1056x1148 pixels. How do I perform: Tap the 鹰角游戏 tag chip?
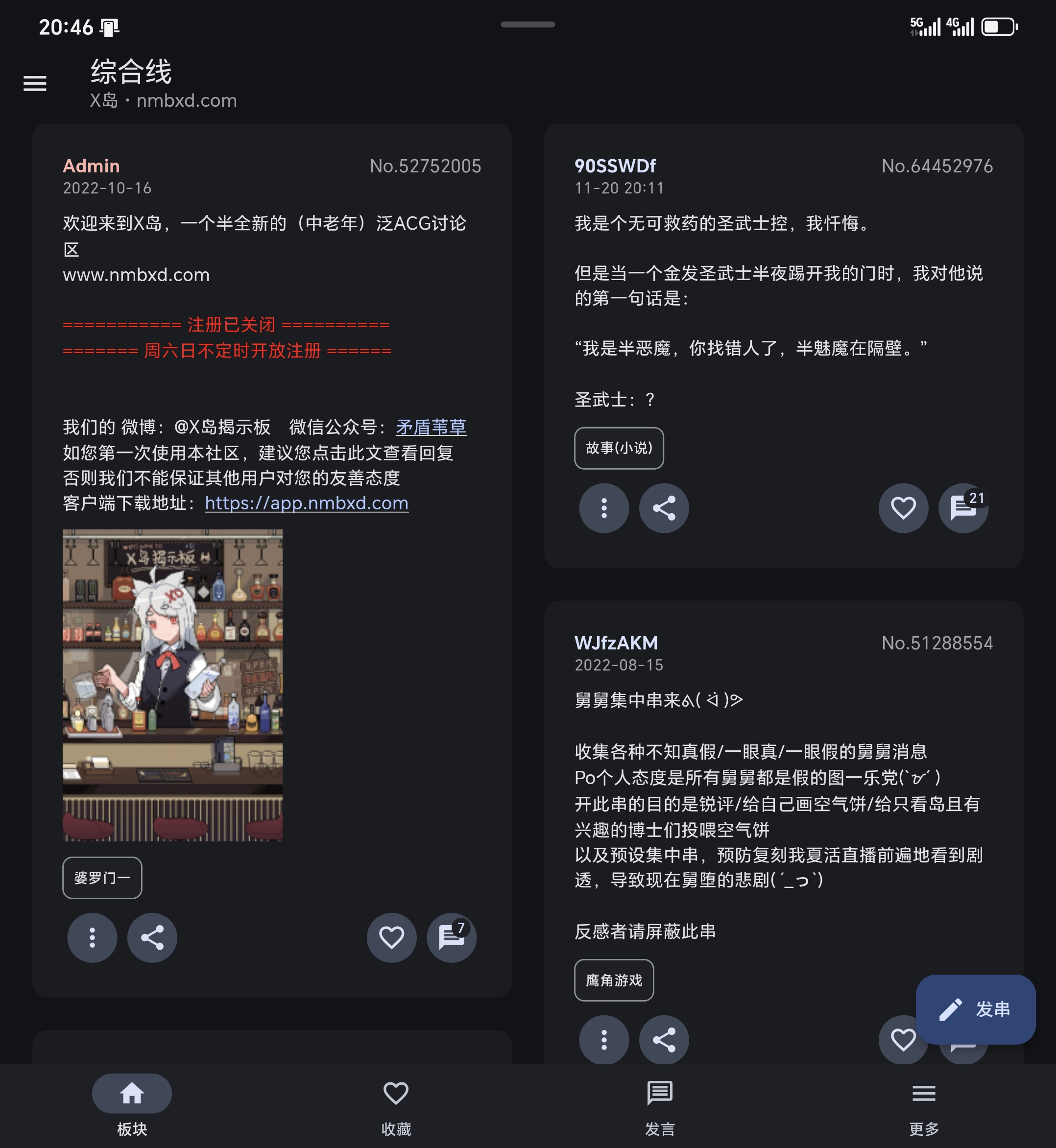point(614,980)
